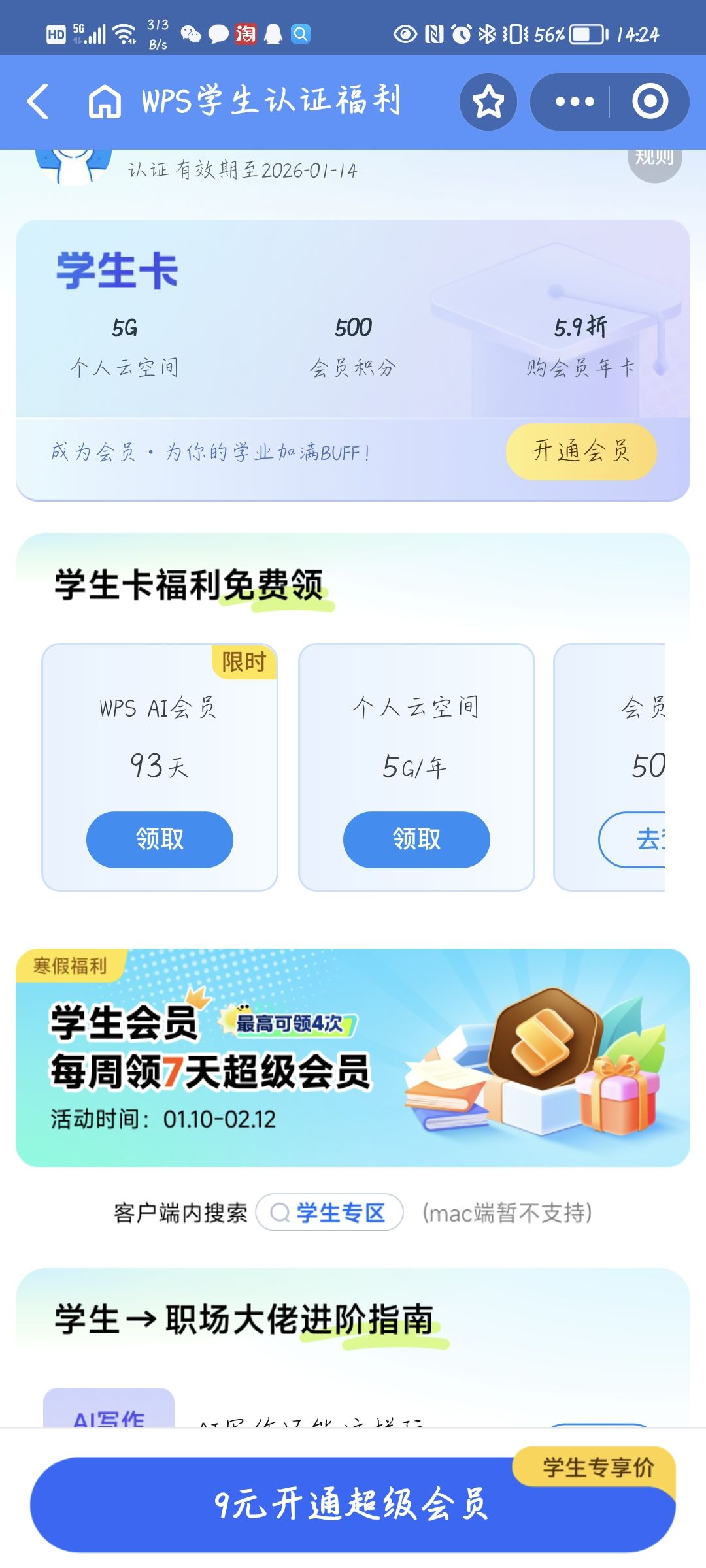Favorite this mini program with the star
Viewport: 706px width, 1568px height.
(x=488, y=102)
